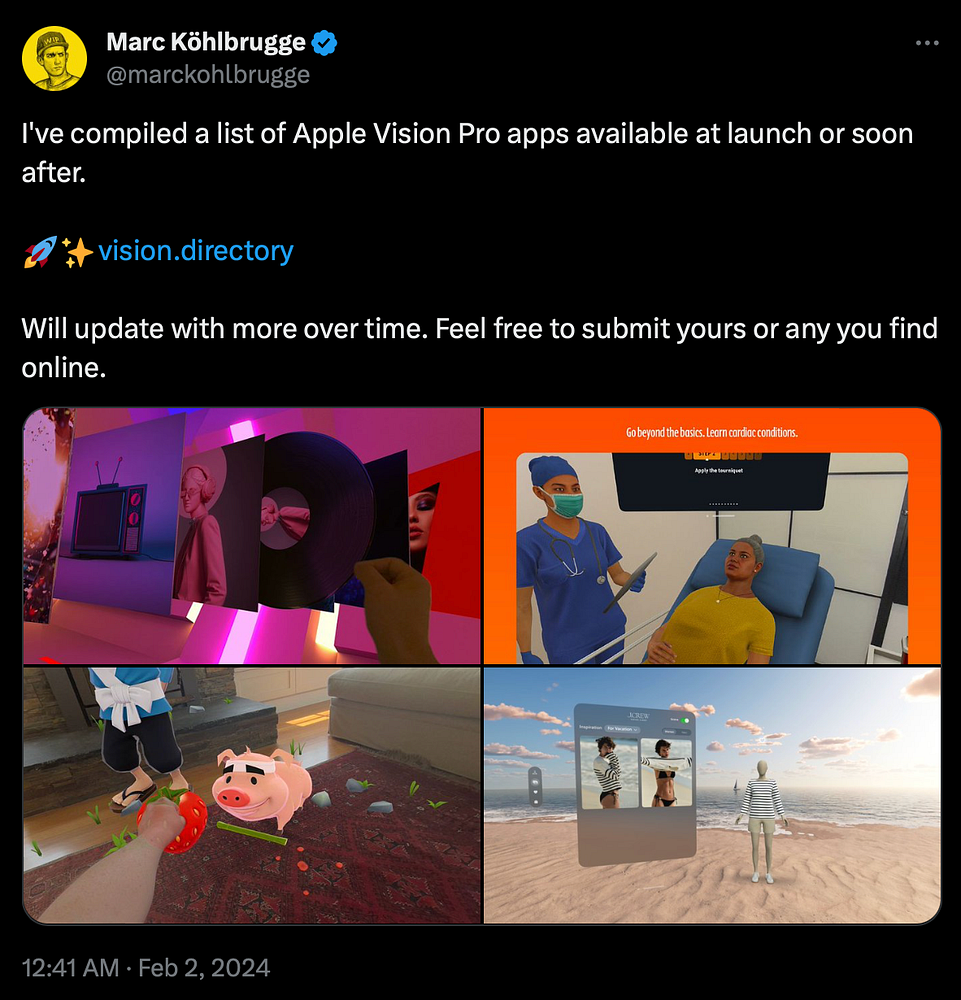Tap the 12:41 AM Feb 2, 2024 timestamp
This screenshot has height=1000, width=961.
146,968
